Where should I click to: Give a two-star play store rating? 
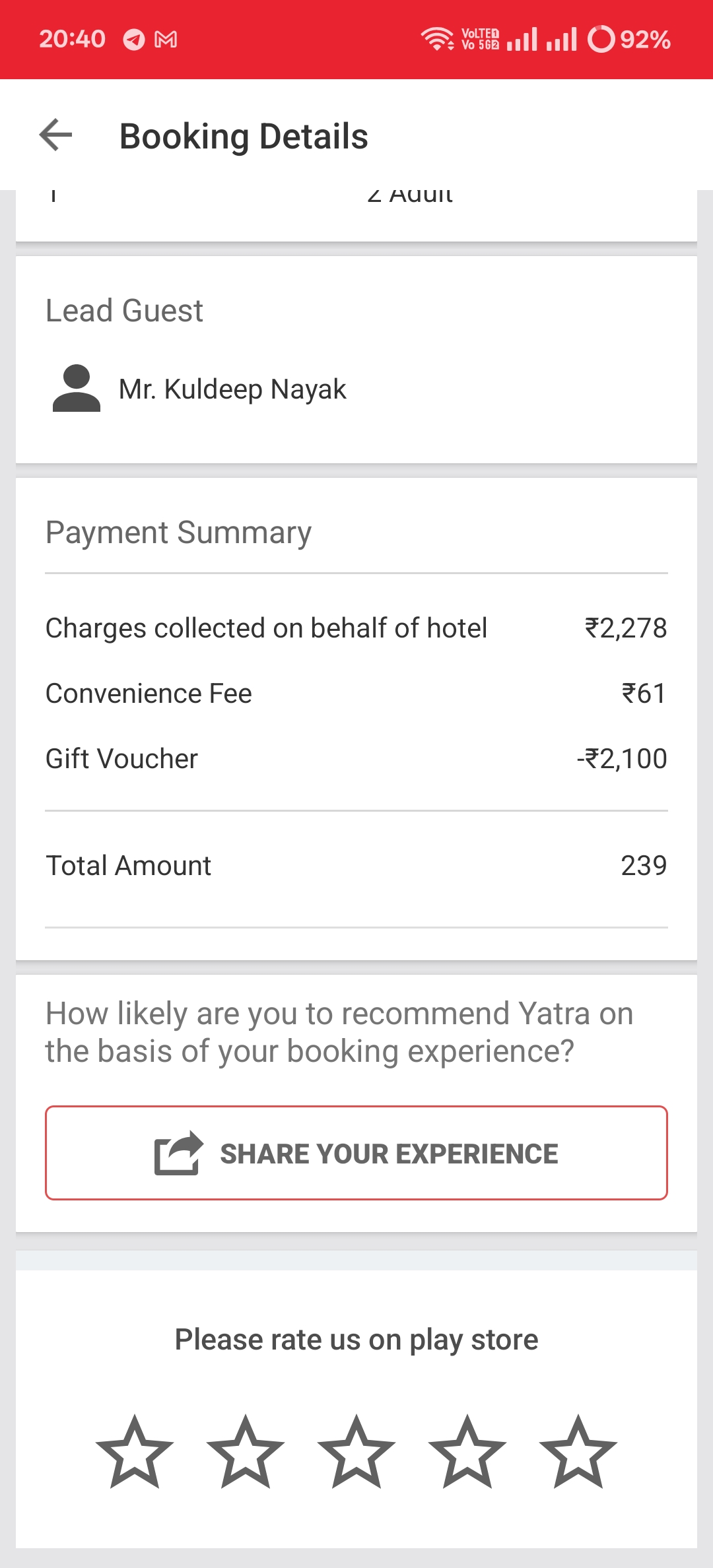click(x=246, y=1452)
